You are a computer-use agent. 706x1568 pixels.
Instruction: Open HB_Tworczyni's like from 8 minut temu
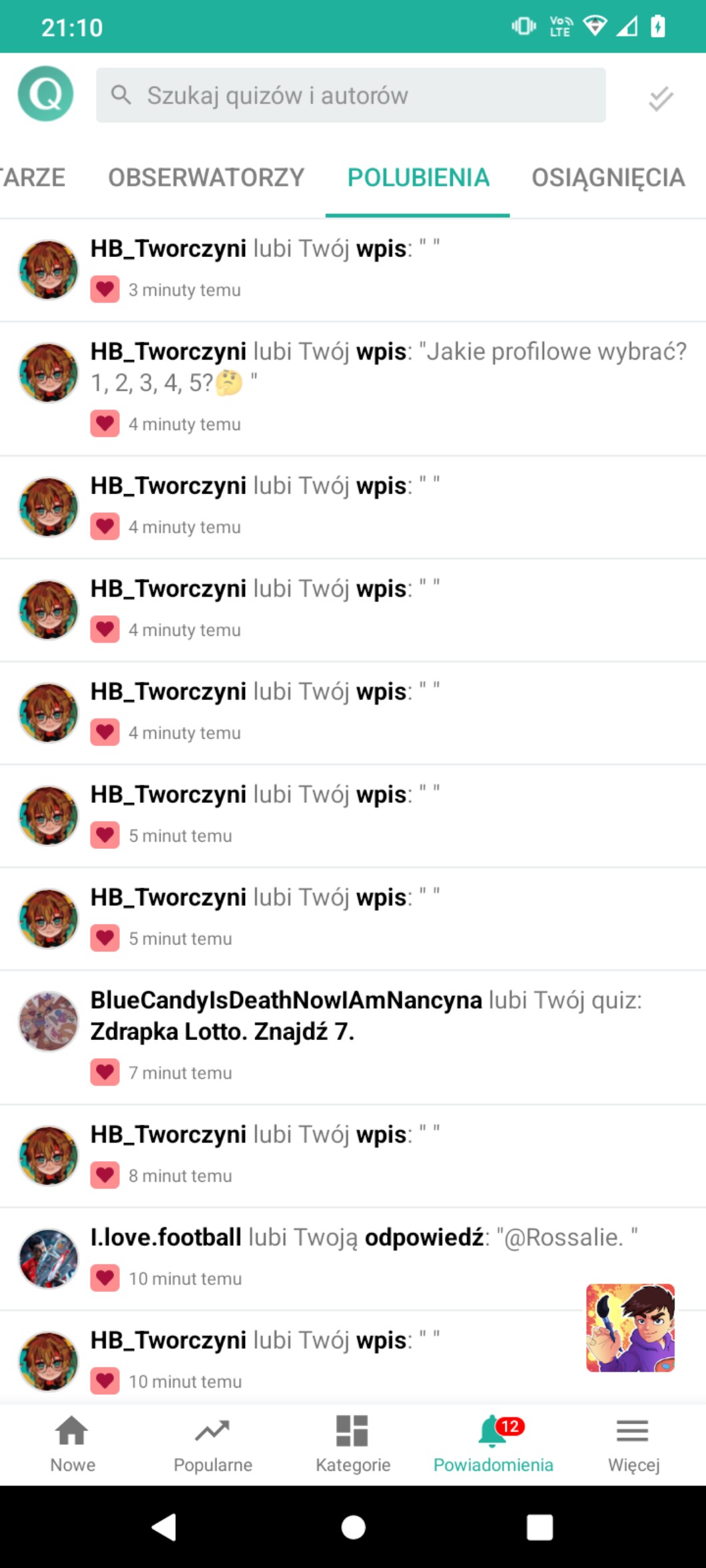373,1154
